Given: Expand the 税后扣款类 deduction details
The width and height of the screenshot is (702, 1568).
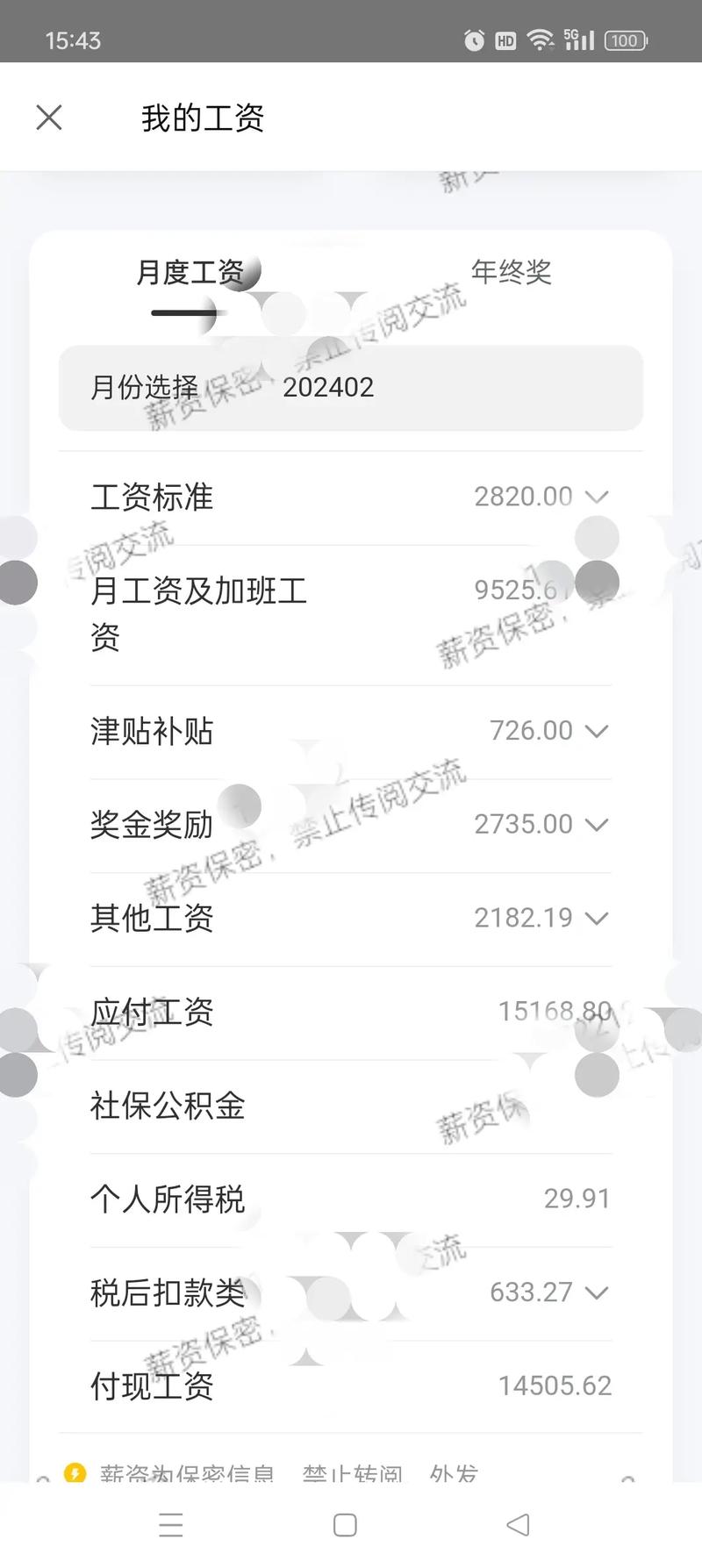Looking at the screenshot, I should [x=599, y=1292].
